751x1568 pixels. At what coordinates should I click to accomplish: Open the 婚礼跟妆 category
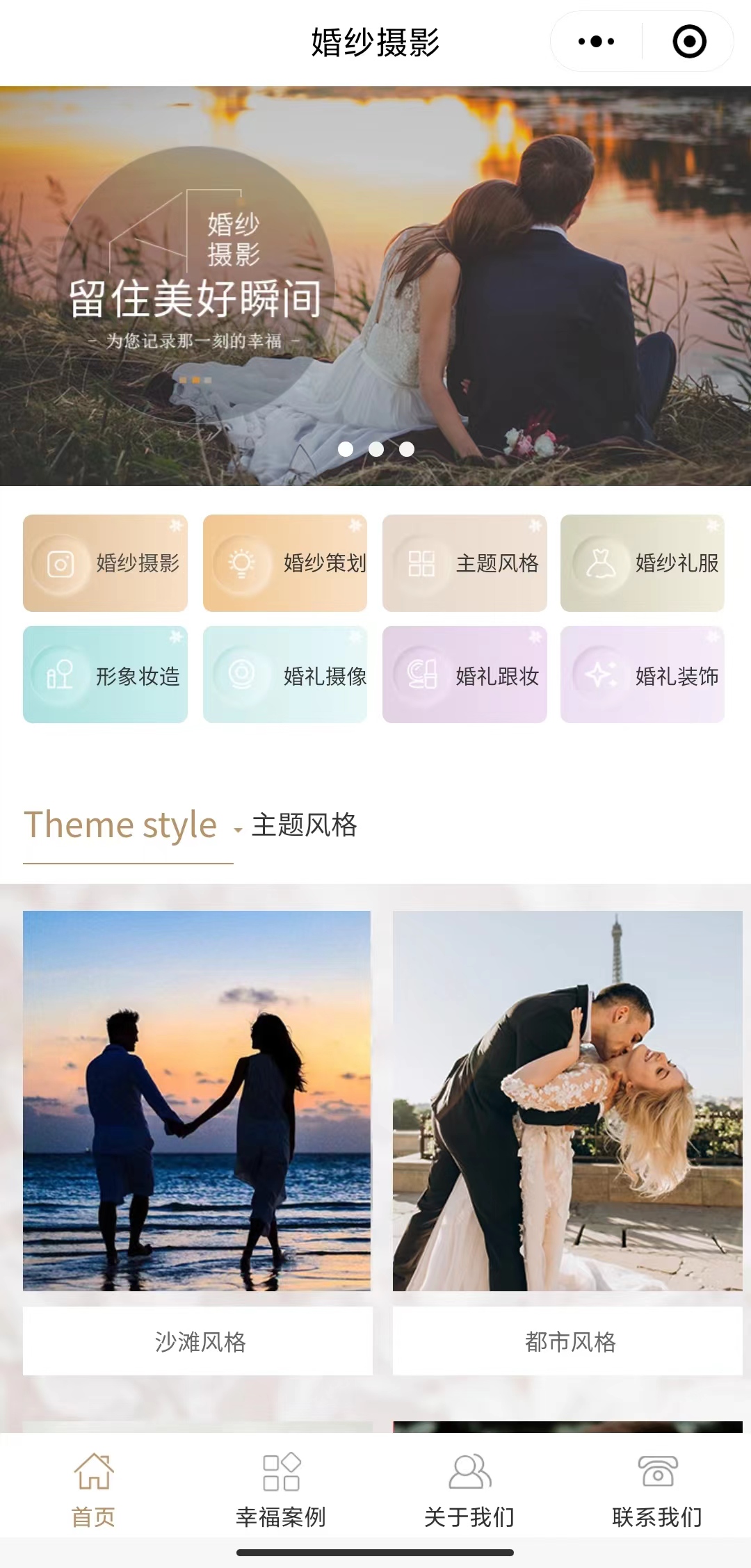tap(465, 675)
